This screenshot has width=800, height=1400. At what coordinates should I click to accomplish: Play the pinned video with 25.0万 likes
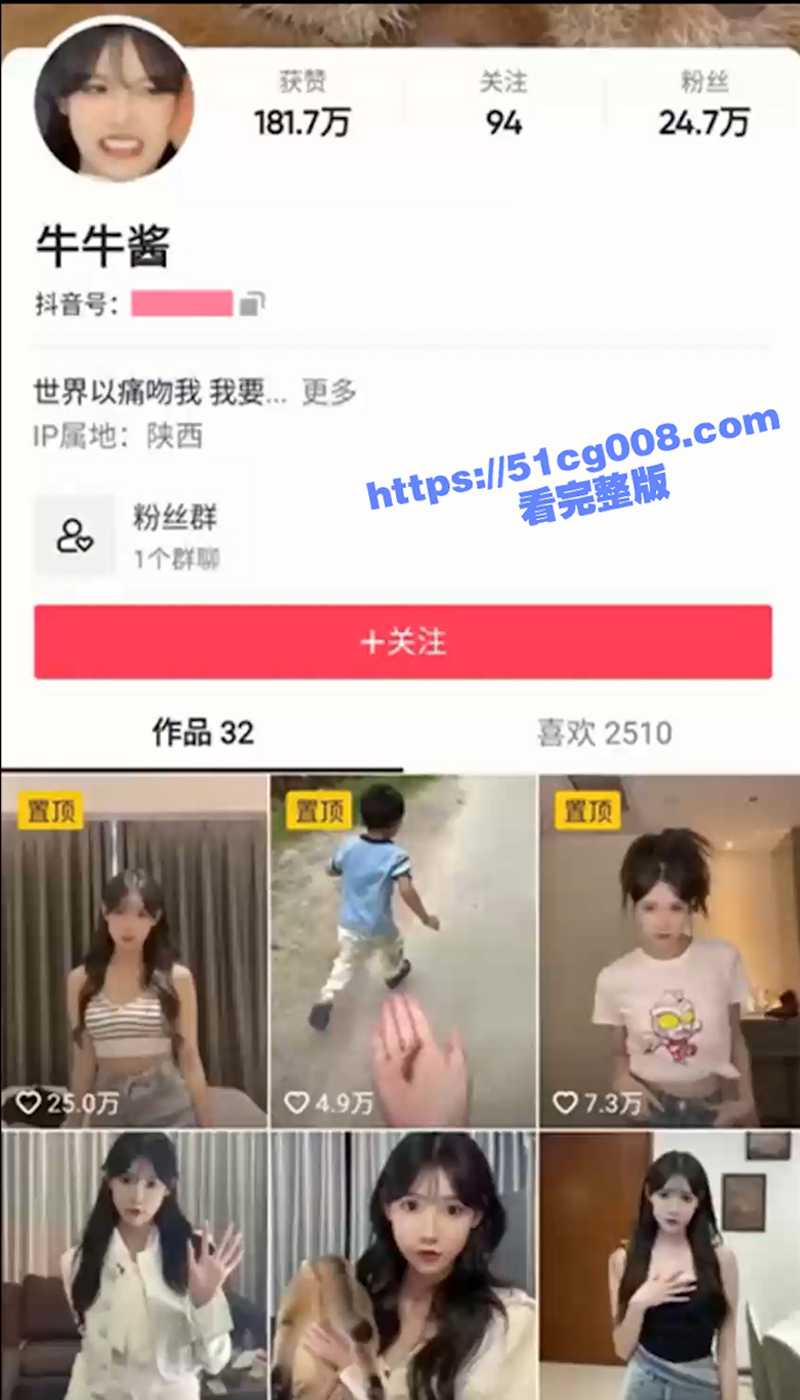[x=134, y=950]
